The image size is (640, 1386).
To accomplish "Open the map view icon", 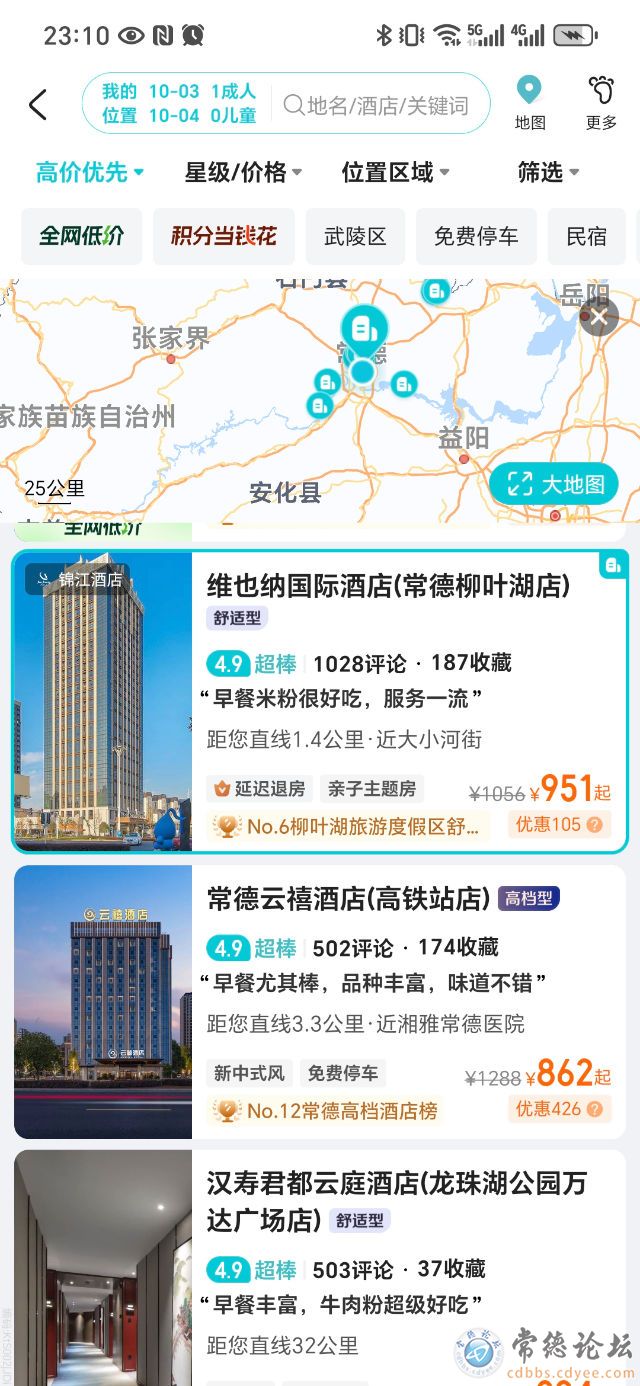I will 530,102.
